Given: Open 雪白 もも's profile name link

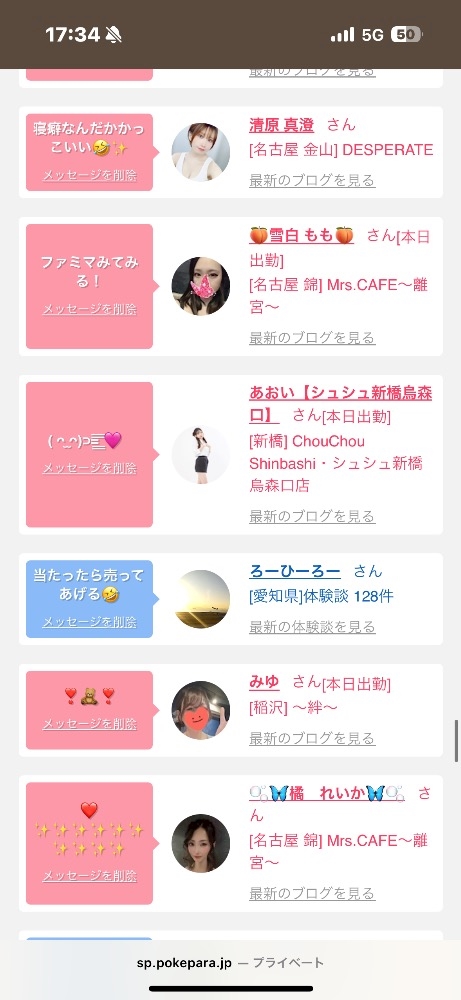Looking at the screenshot, I should [x=302, y=235].
